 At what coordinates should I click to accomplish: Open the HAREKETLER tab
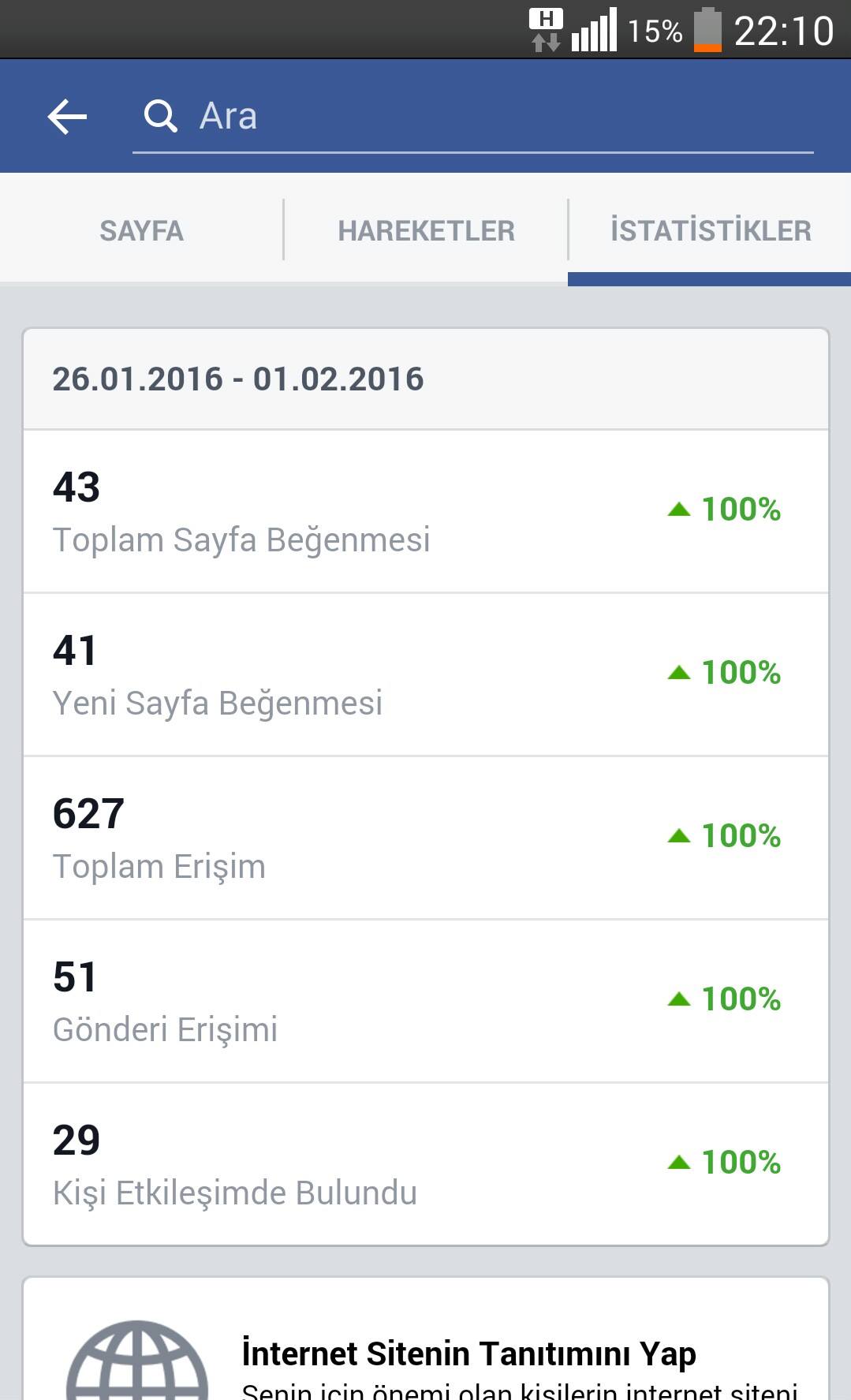pos(426,230)
